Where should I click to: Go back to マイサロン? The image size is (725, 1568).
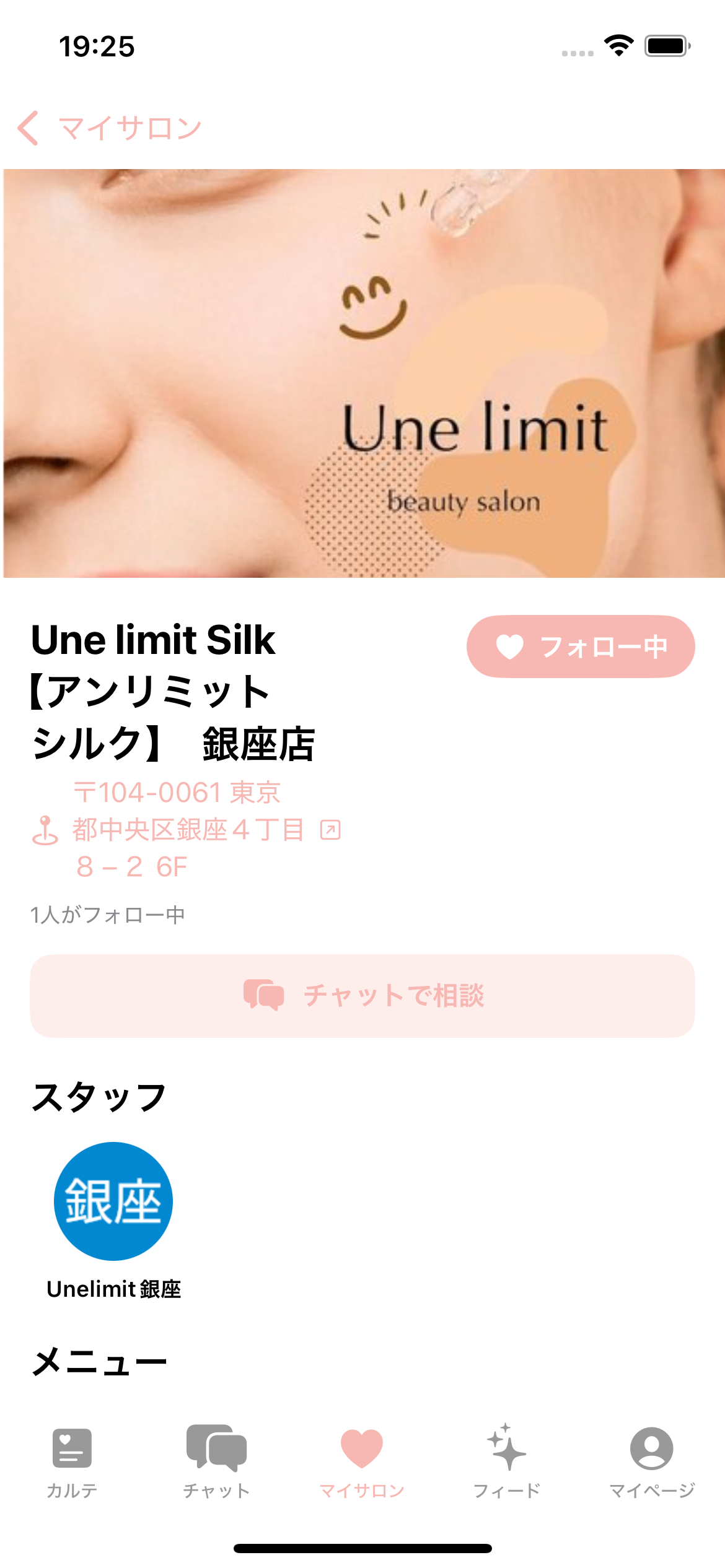[x=109, y=128]
